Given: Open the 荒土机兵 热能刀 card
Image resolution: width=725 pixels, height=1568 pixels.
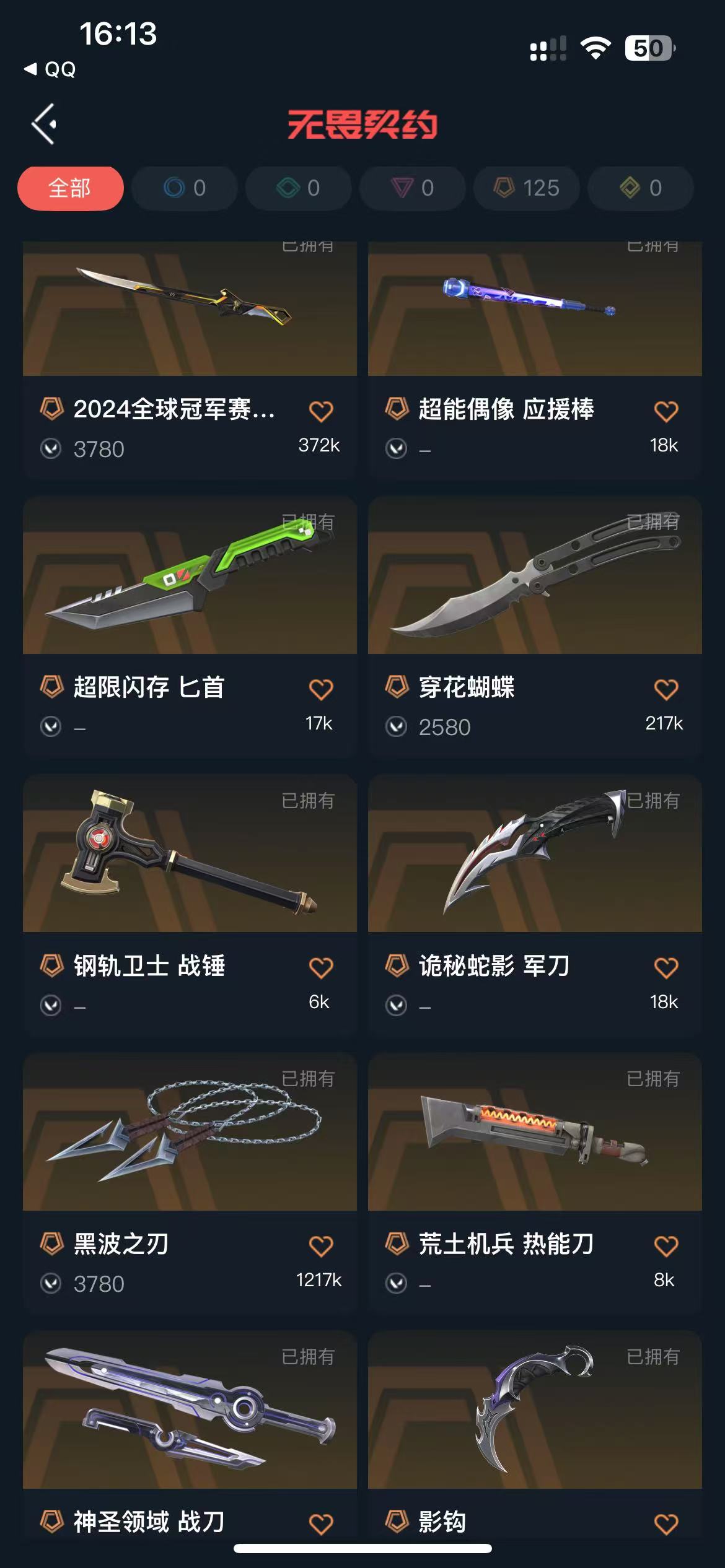Looking at the screenshot, I should tap(534, 1132).
